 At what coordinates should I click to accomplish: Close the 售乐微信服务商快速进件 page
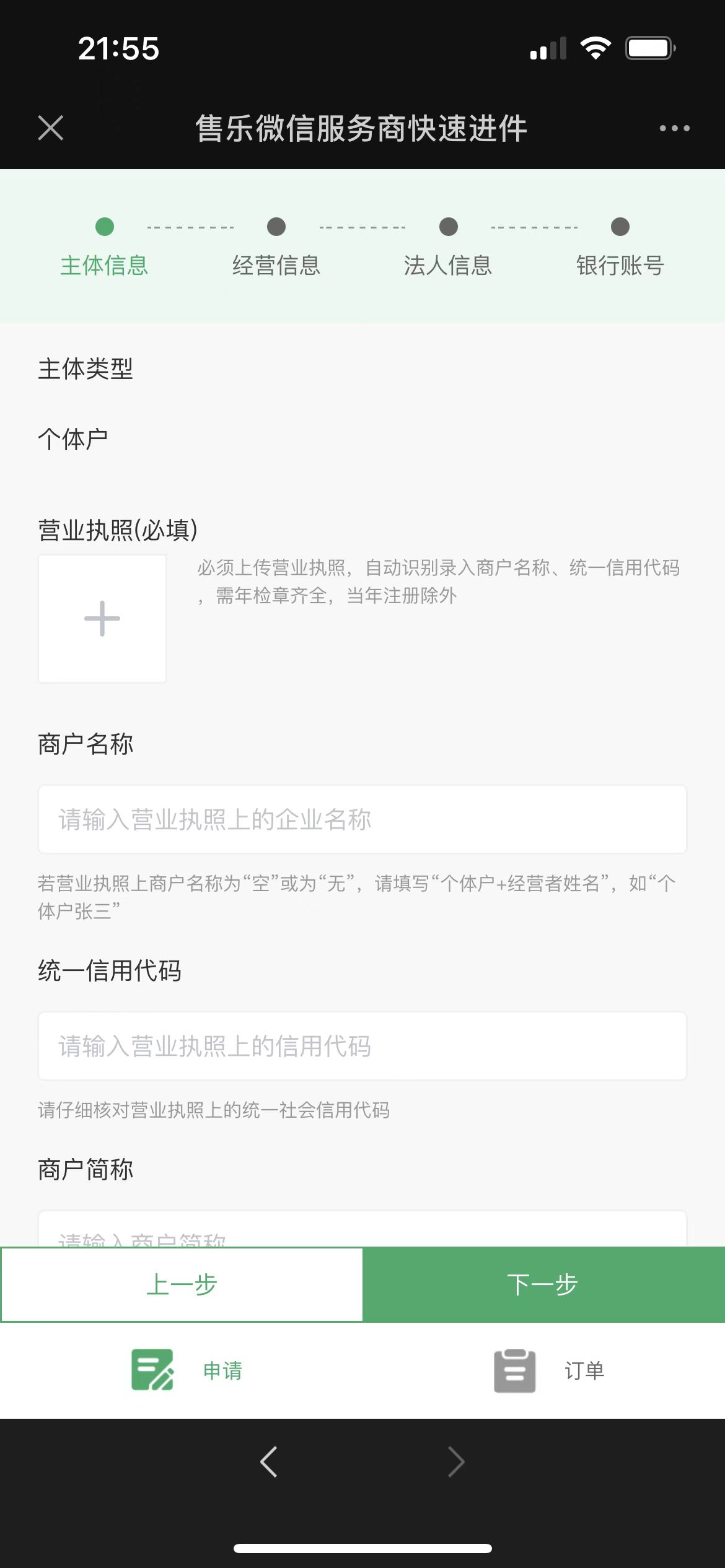tap(50, 128)
